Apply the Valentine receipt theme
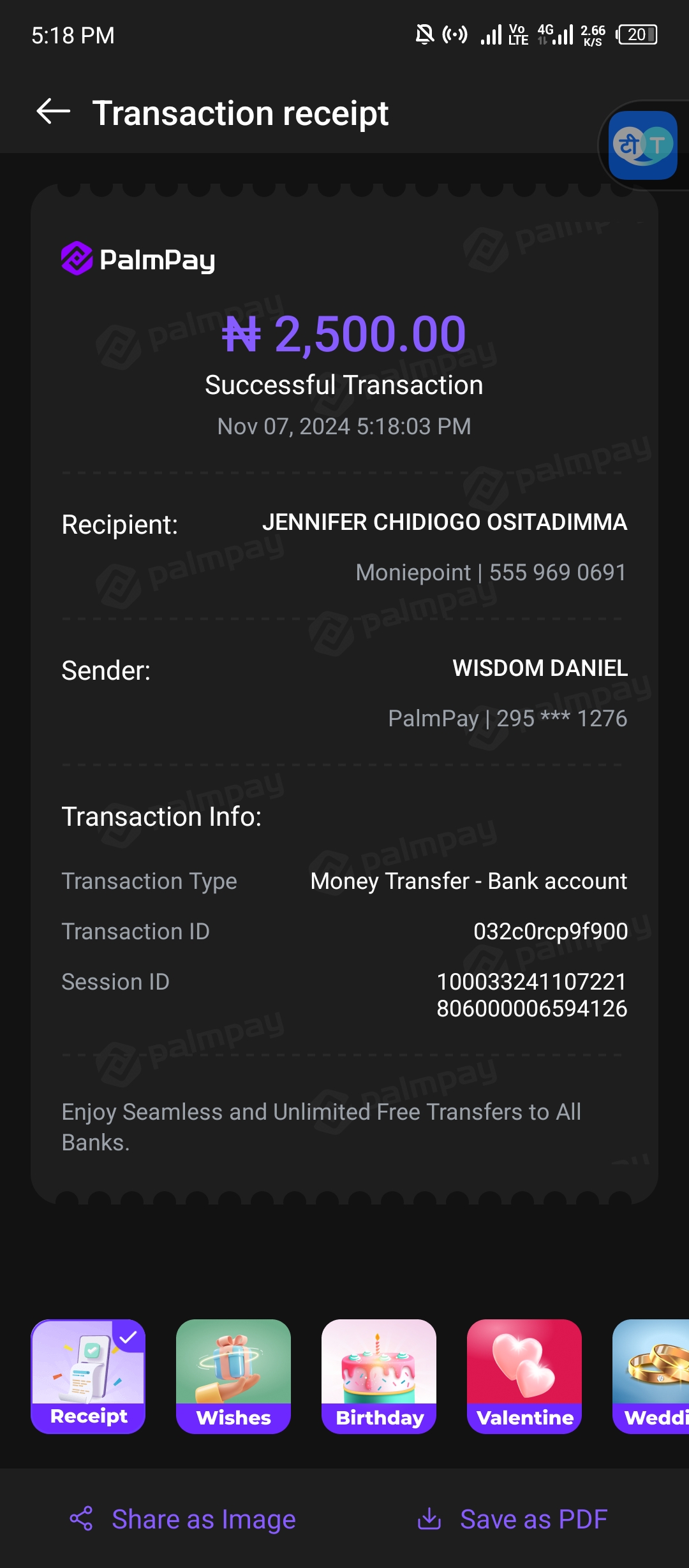 pyautogui.click(x=524, y=1376)
